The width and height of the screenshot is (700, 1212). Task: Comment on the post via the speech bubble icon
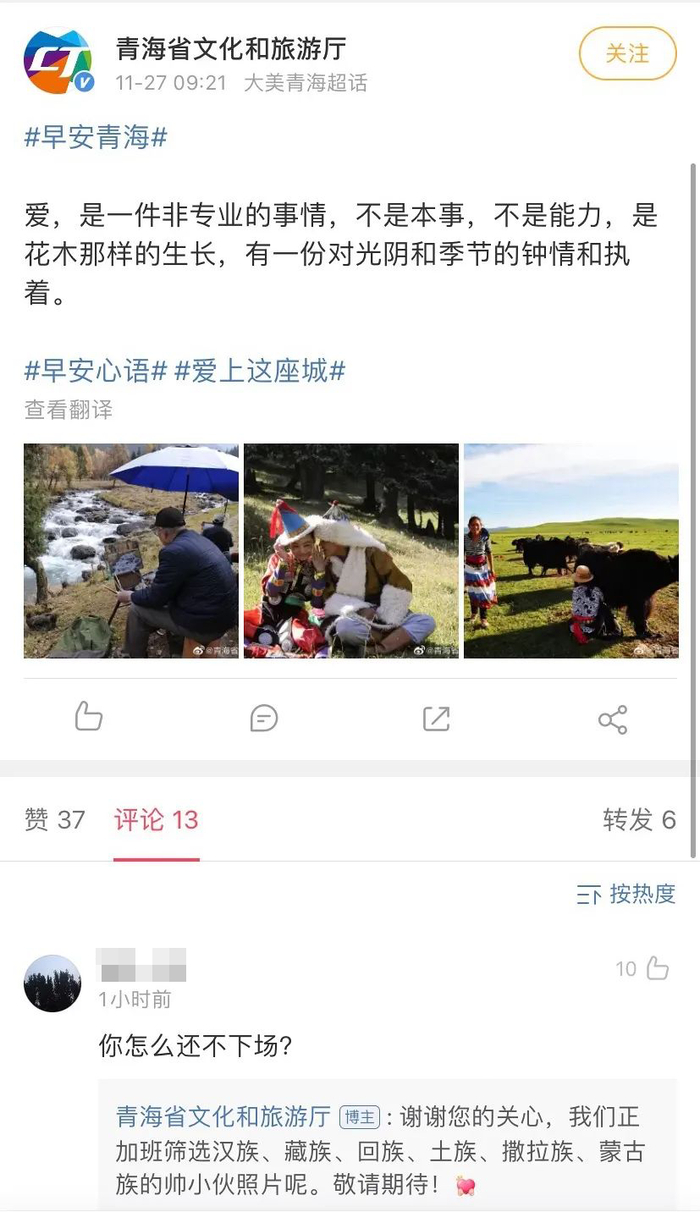tap(263, 718)
